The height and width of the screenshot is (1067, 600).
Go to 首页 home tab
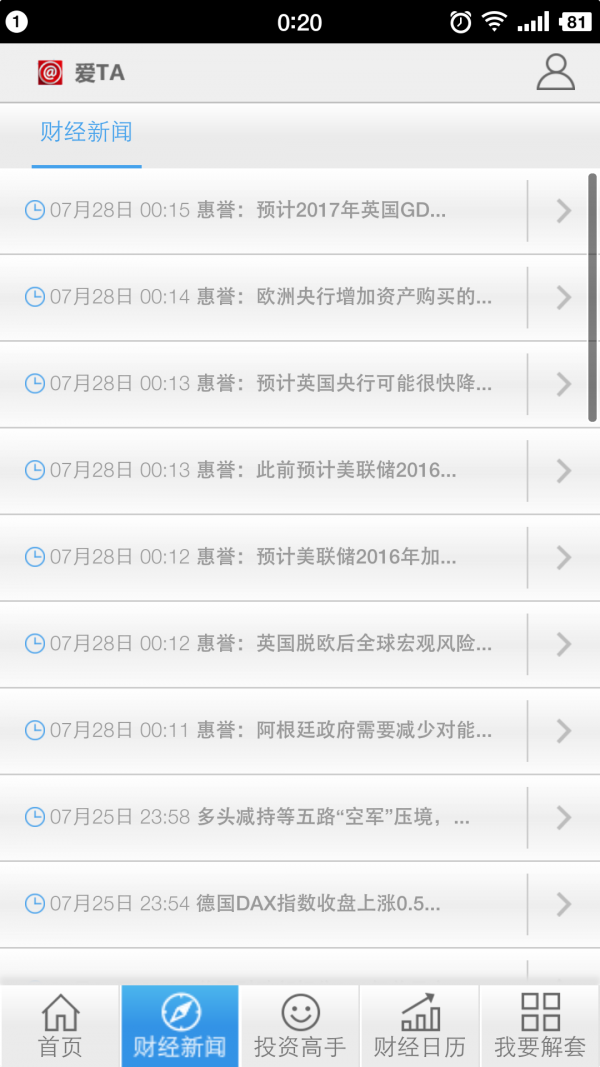click(60, 1026)
